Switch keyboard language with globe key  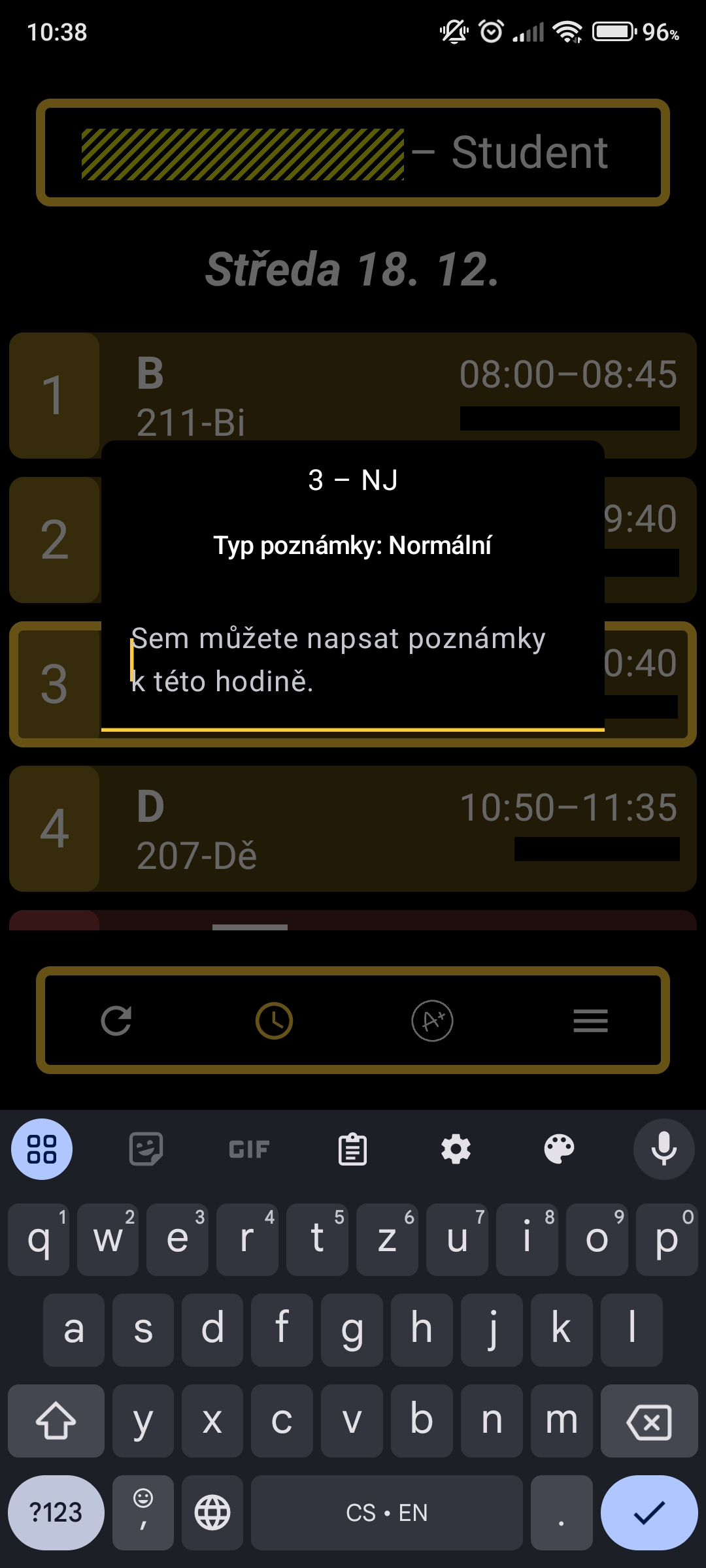click(x=212, y=1512)
